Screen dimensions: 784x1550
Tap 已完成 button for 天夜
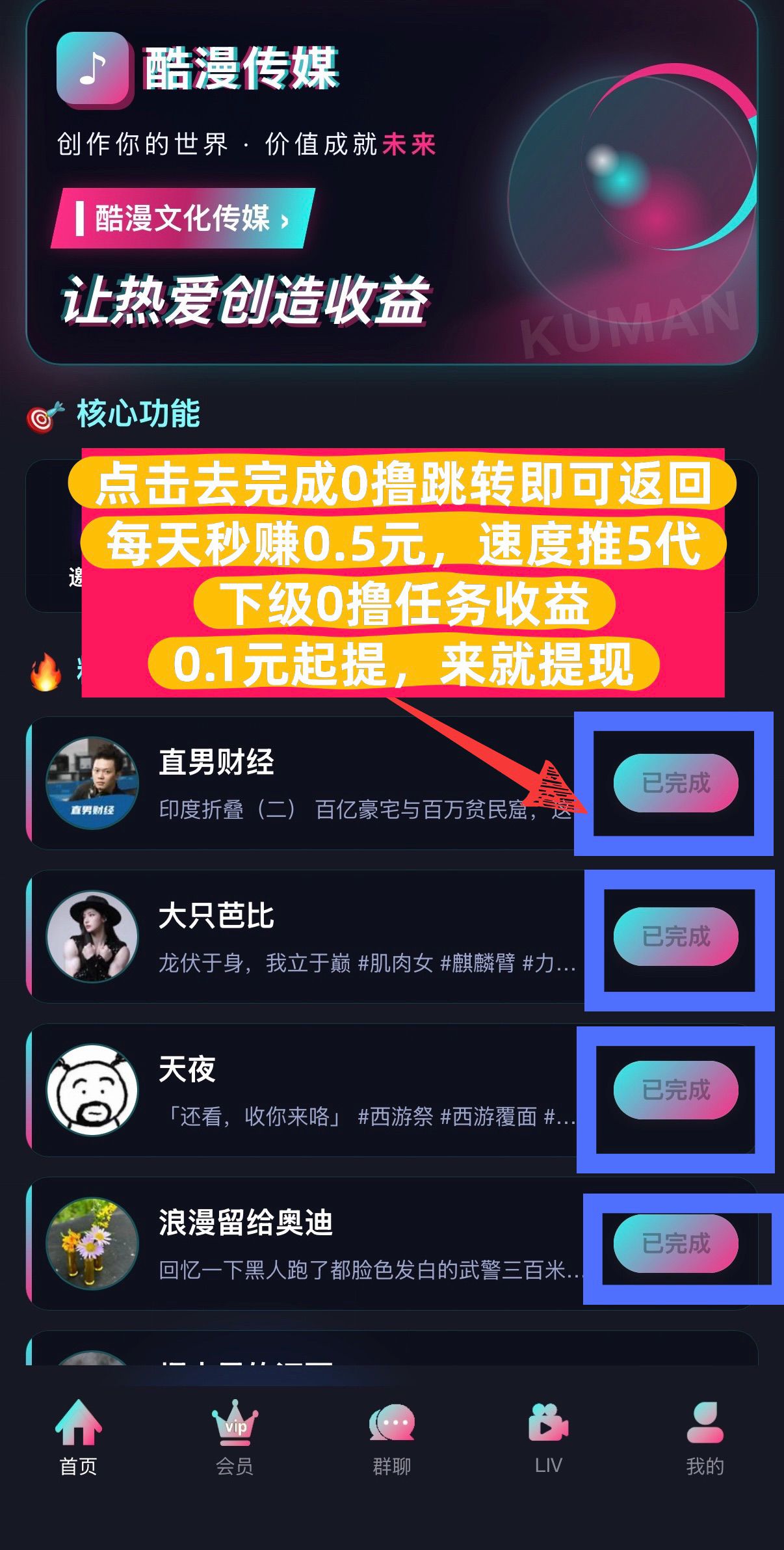pos(676,1090)
